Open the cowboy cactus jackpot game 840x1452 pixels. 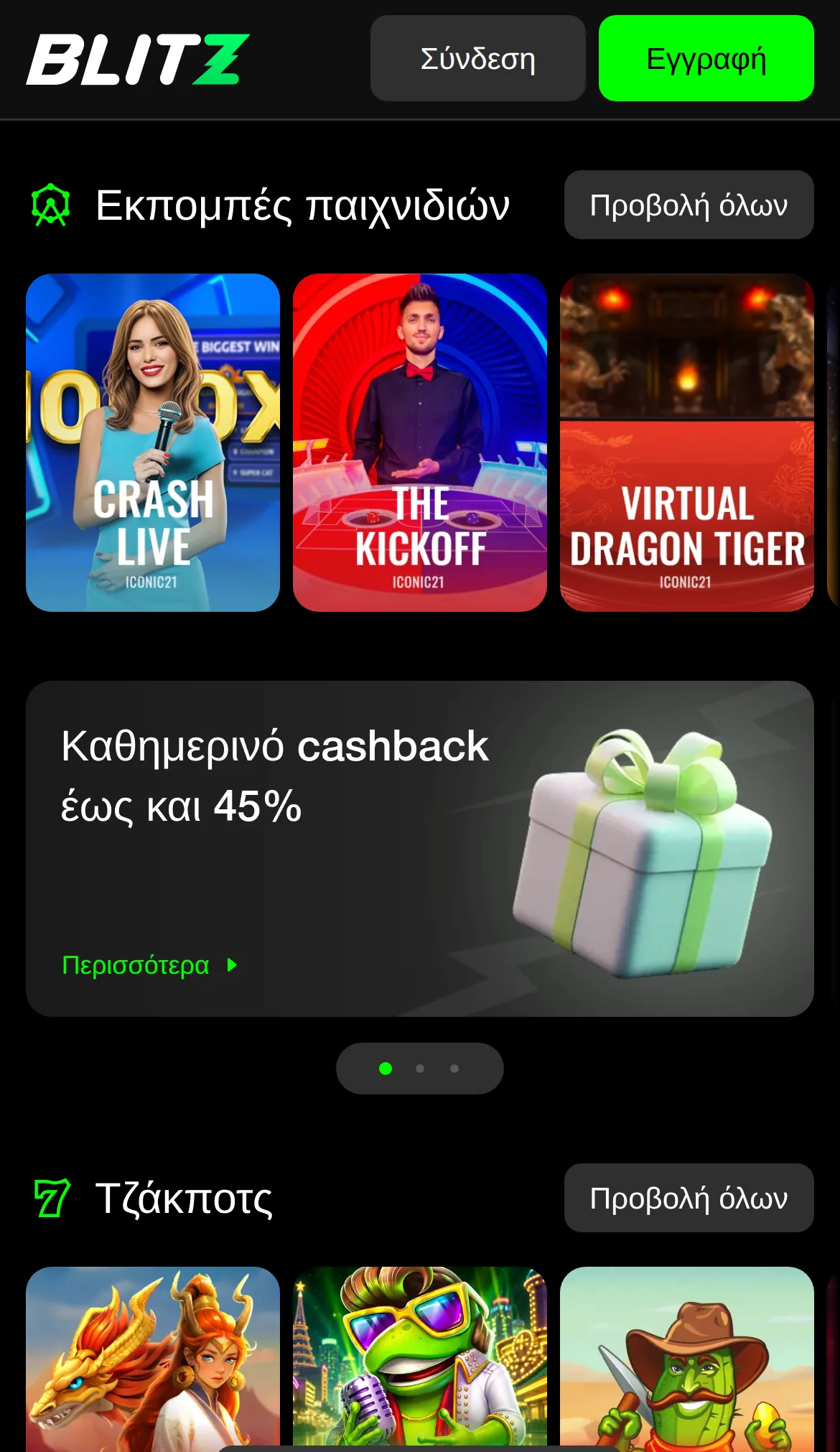tap(687, 1359)
